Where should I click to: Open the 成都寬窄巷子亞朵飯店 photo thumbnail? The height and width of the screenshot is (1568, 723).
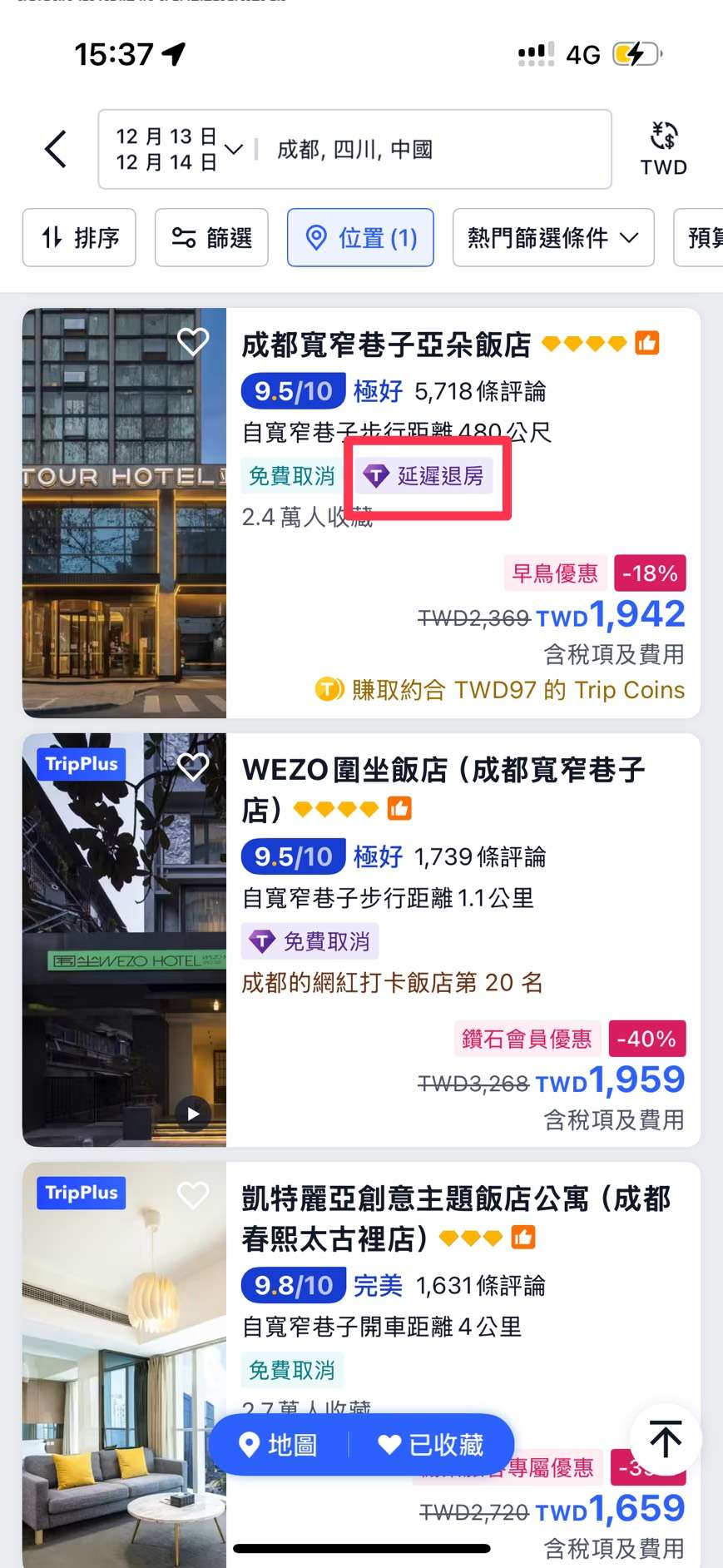pos(123,512)
